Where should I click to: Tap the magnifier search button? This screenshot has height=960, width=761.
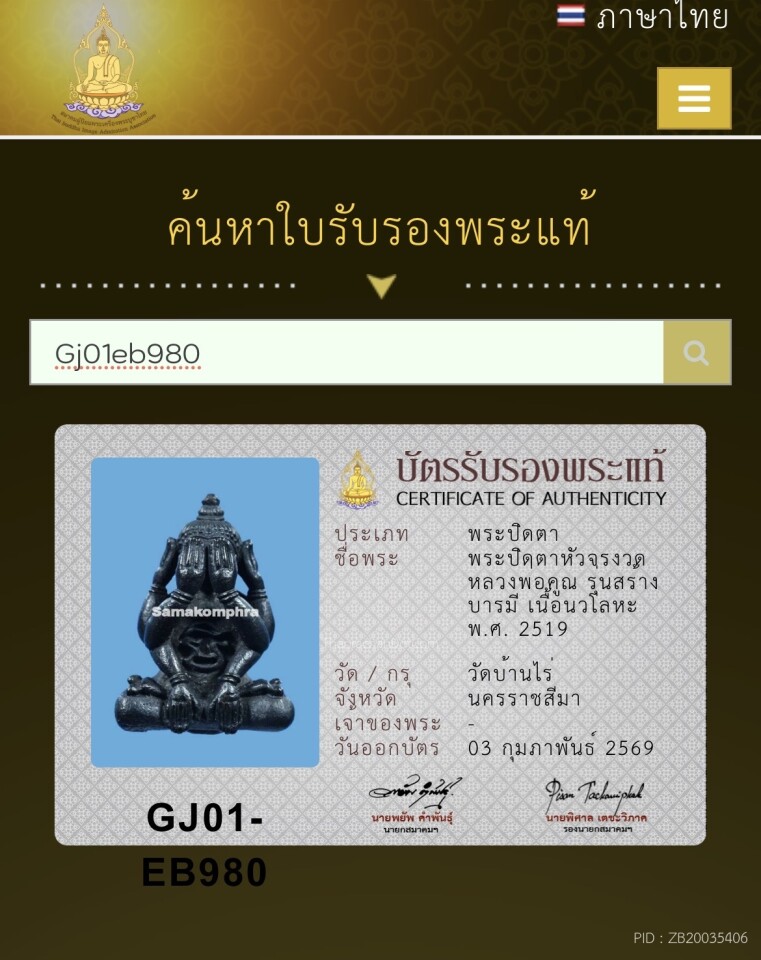[697, 352]
